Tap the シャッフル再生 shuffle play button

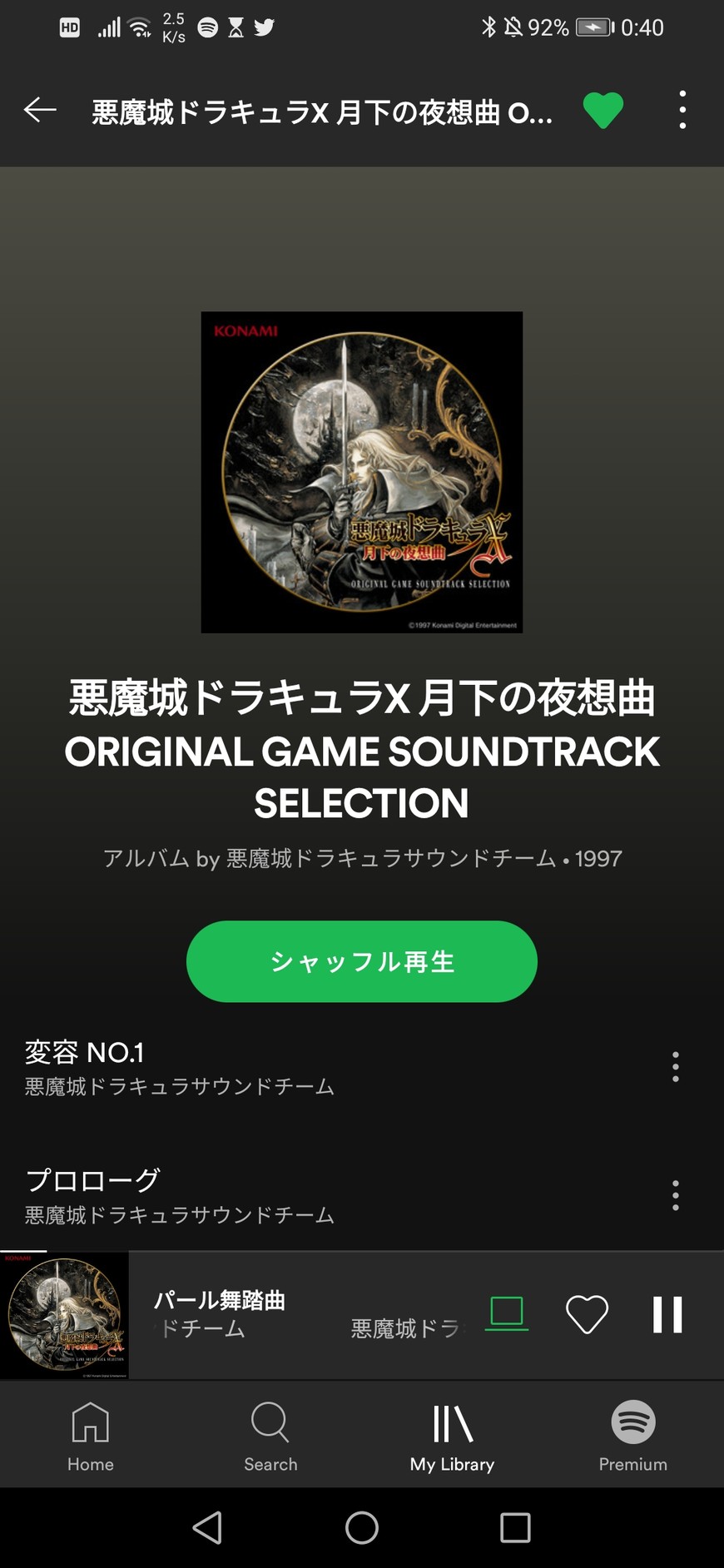coord(362,961)
